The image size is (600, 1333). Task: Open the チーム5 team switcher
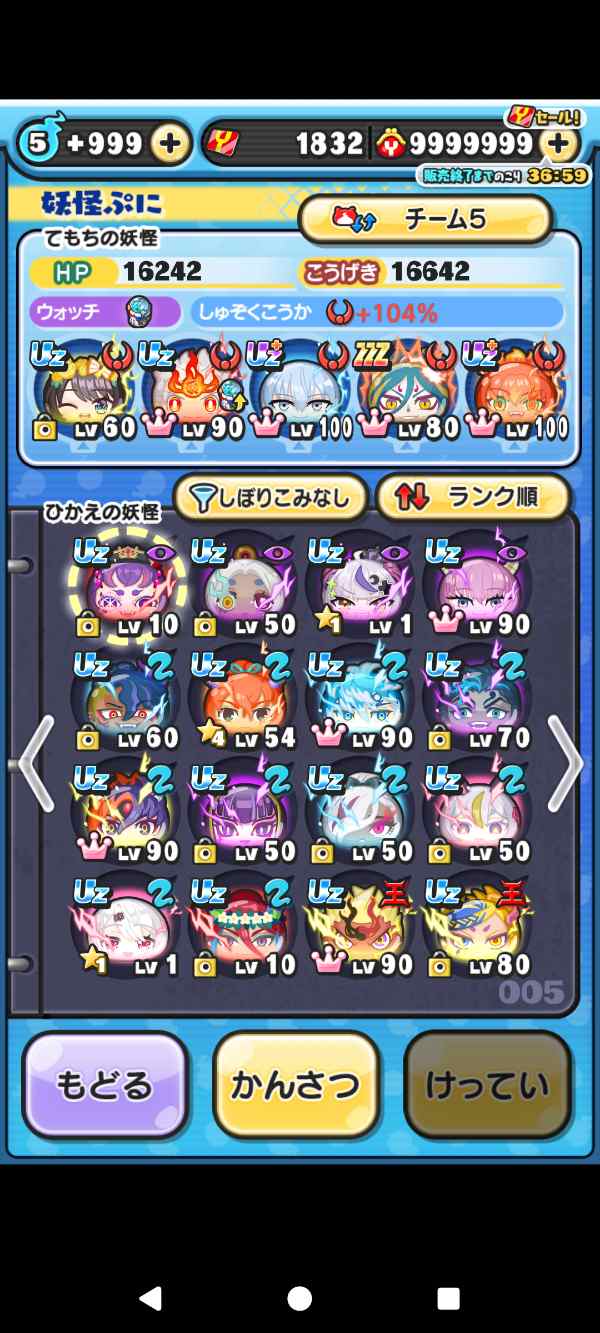tap(426, 219)
